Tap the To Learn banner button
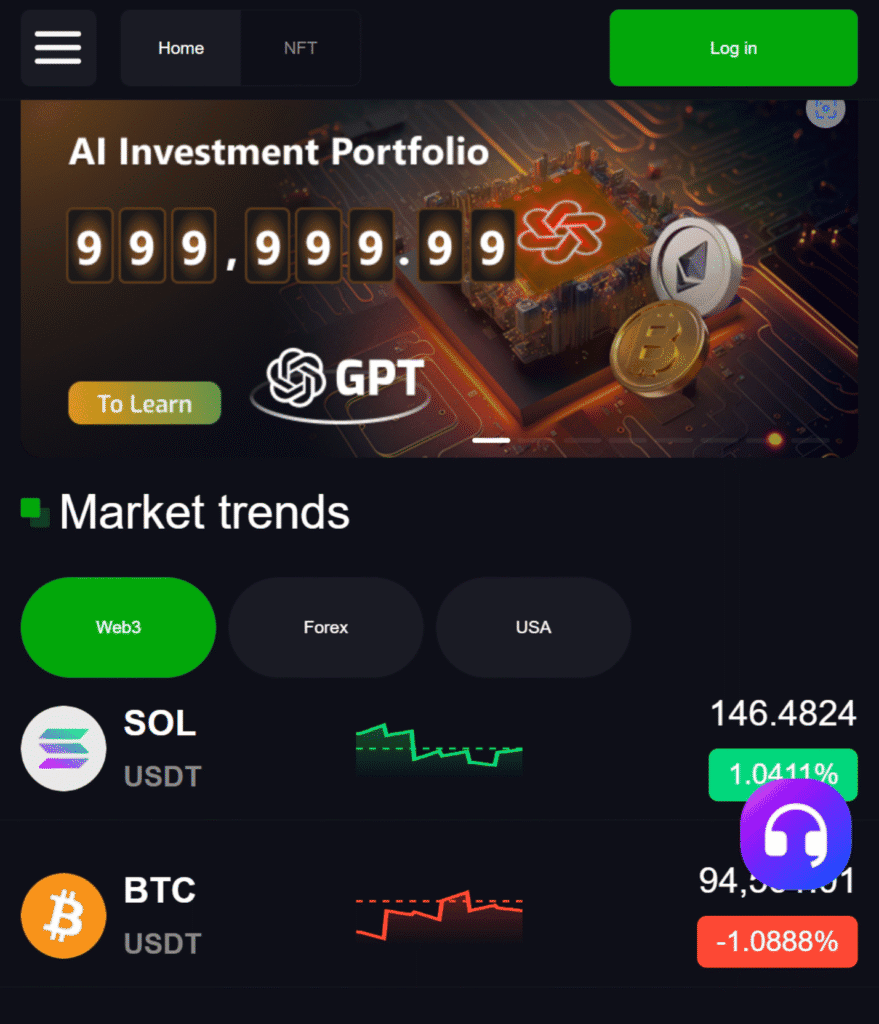The height and width of the screenshot is (1024, 879). click(145, 403)
